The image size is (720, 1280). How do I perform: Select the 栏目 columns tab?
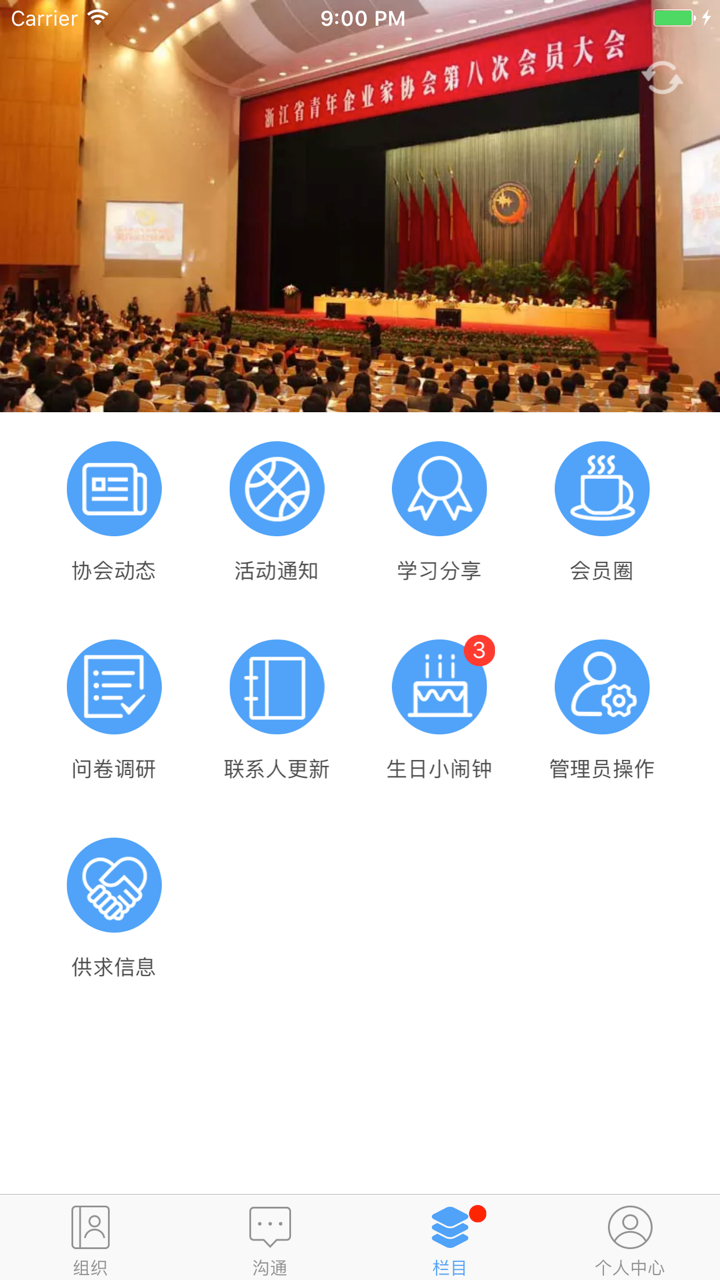[450, 1237]
